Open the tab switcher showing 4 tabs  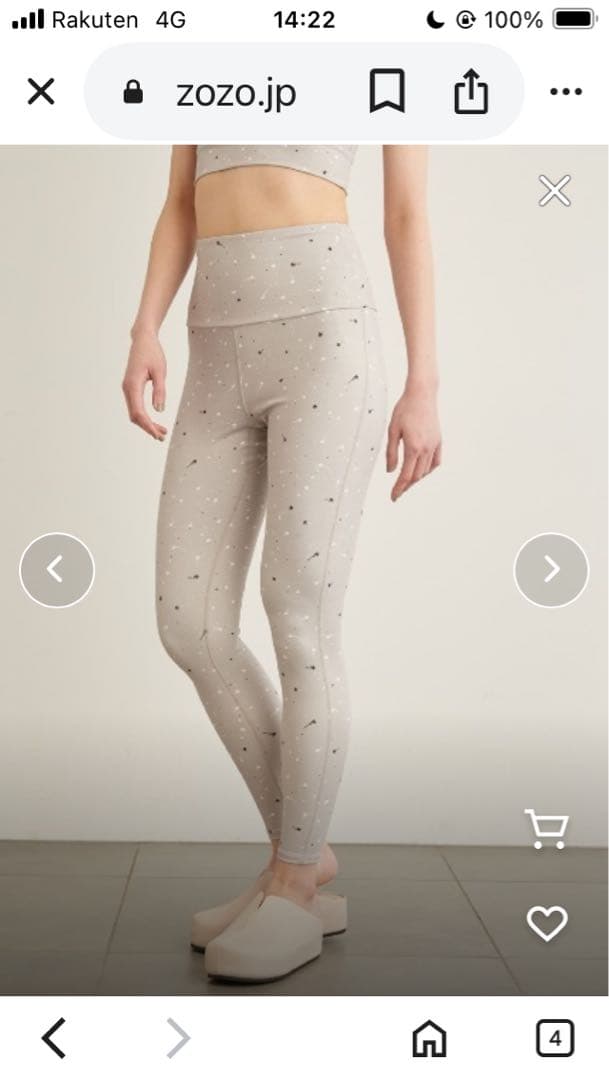tap(555, 1039)
